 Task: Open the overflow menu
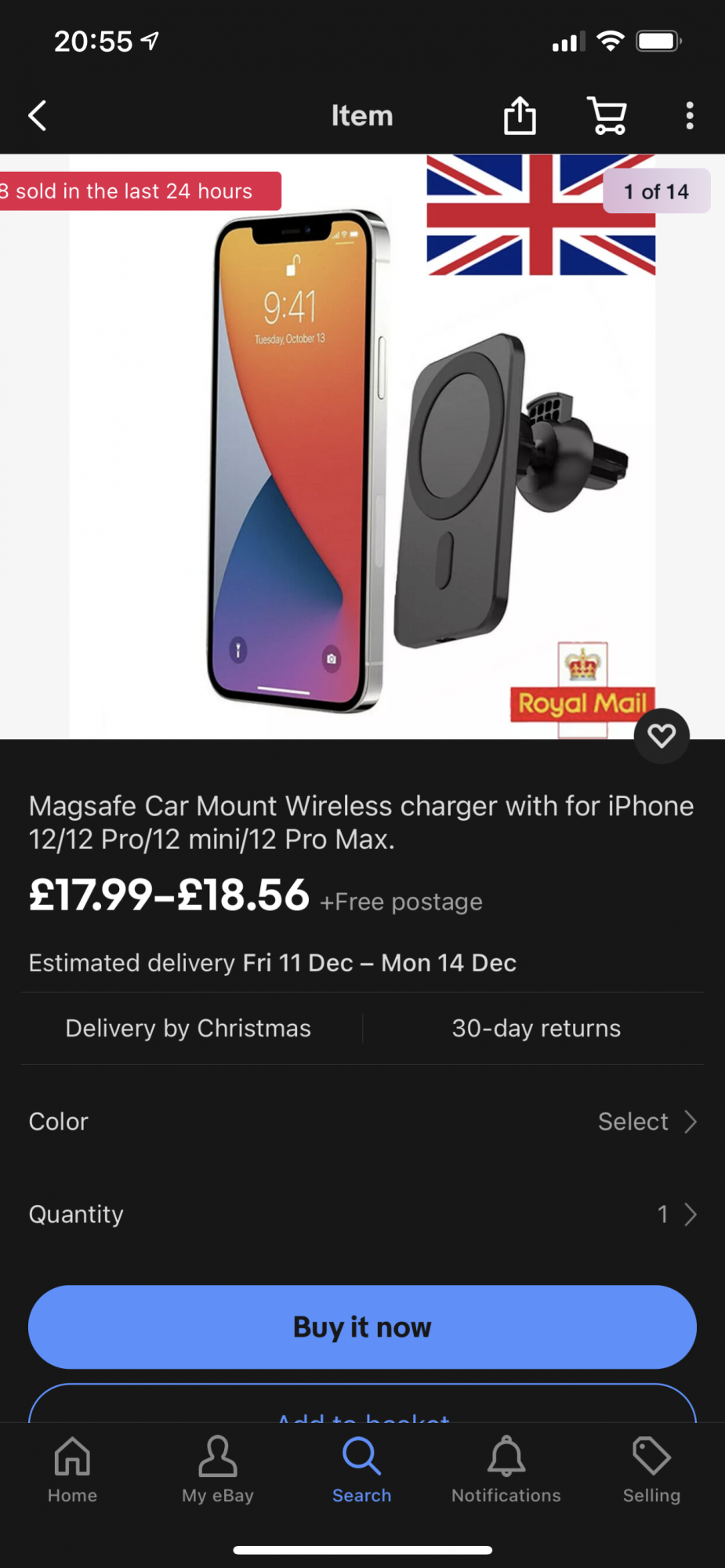pos(690,115)
